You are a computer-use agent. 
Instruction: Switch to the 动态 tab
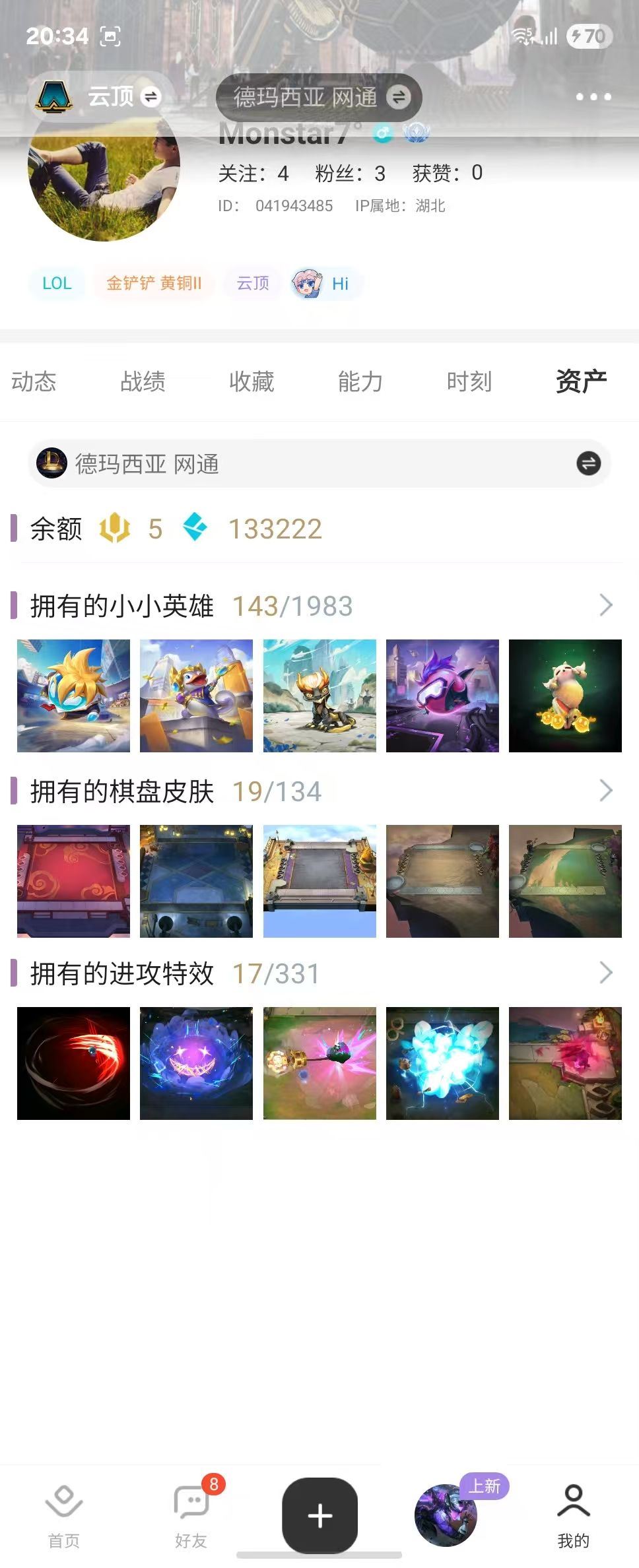[x=34, y=381]
